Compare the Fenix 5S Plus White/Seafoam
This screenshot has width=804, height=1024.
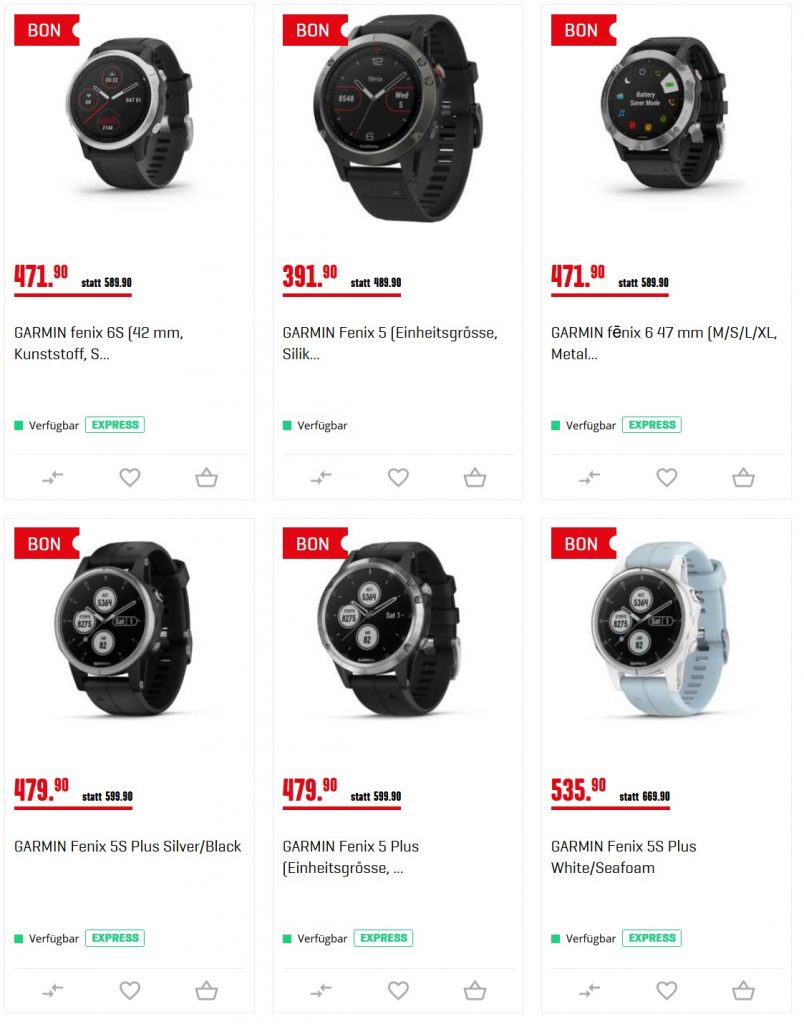pyautogui.click(x=590, y=990)
